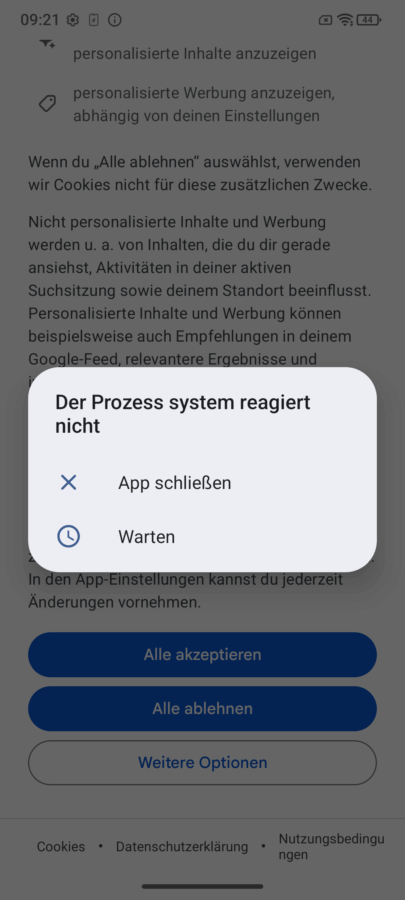Select Warten to keep waiting
405x900 pixels.
[202, 537]
